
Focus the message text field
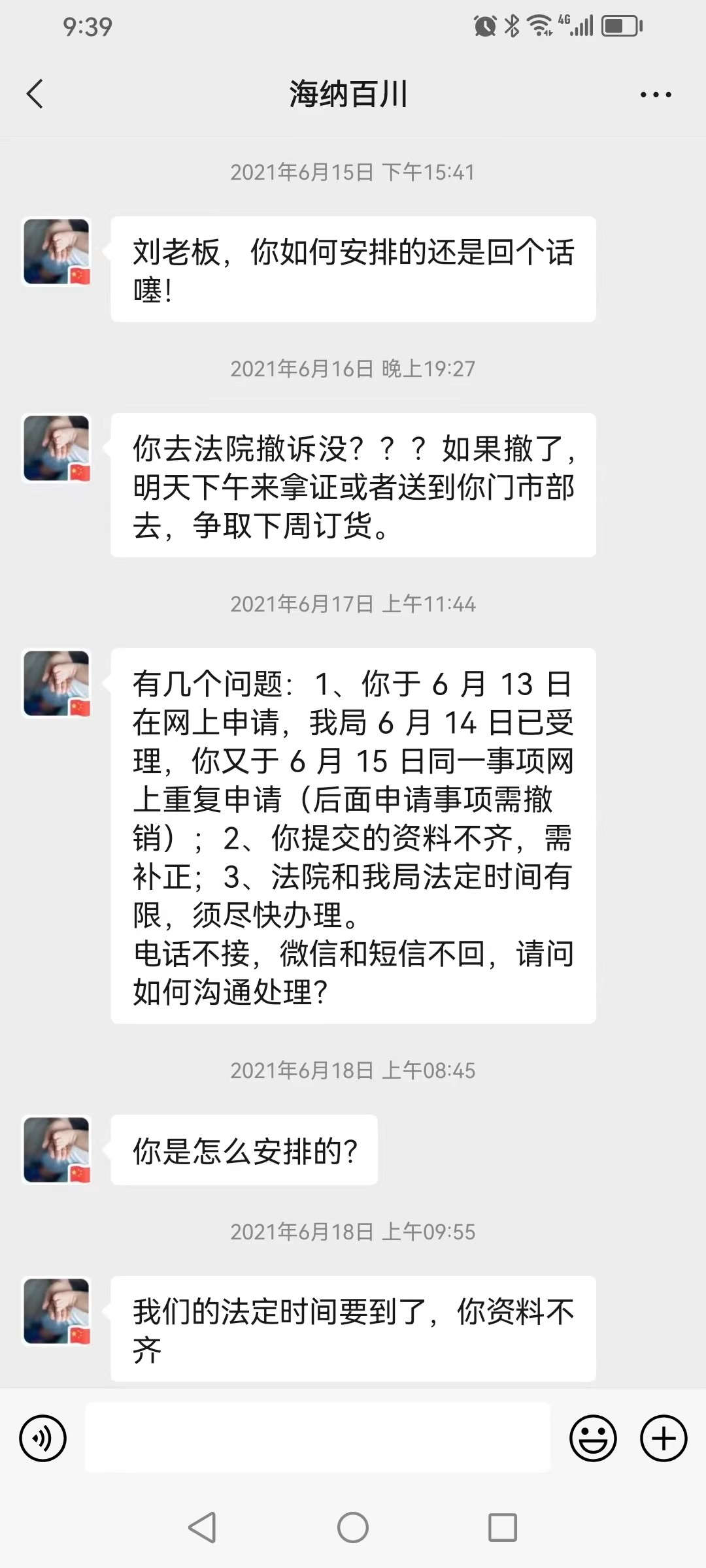point(317,1437)
